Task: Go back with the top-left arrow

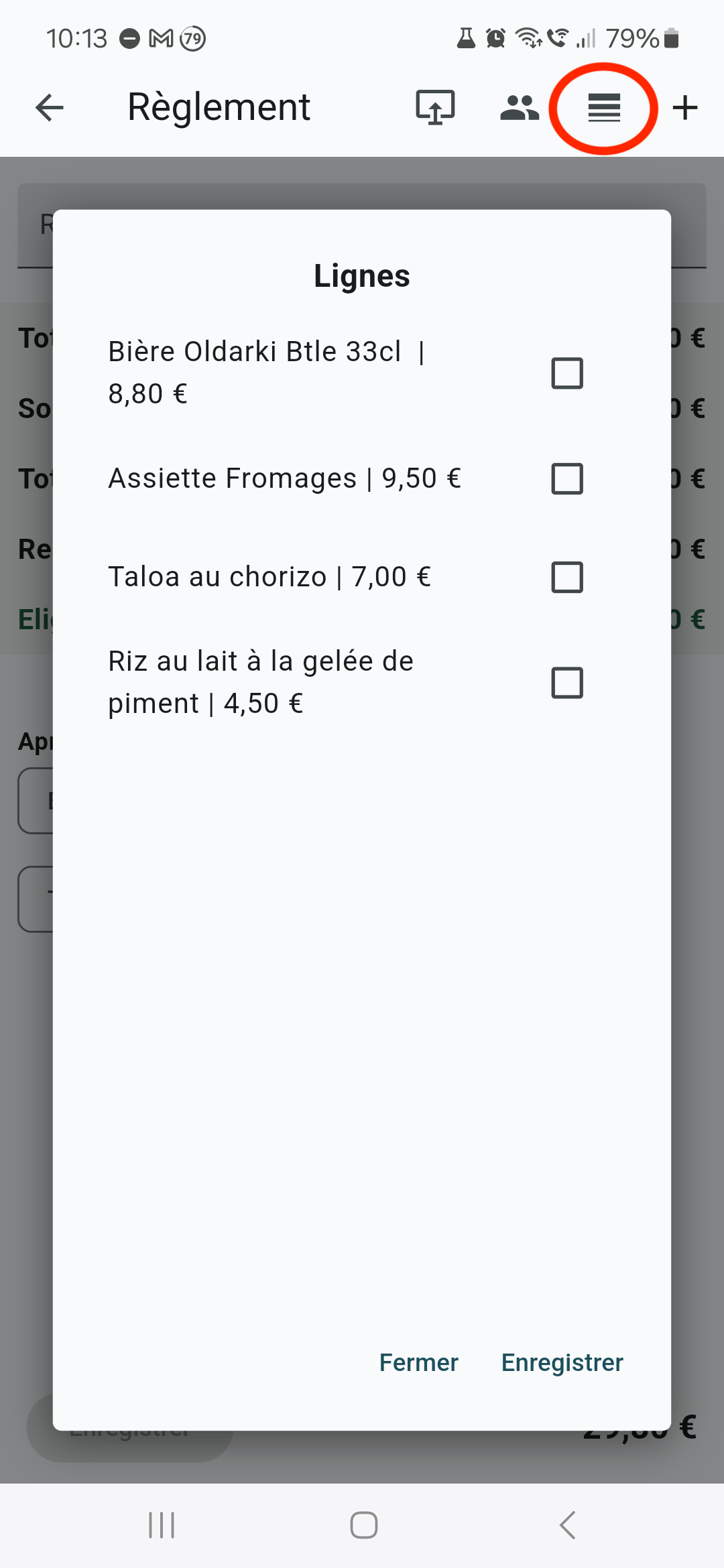Action: coord(50,107)
